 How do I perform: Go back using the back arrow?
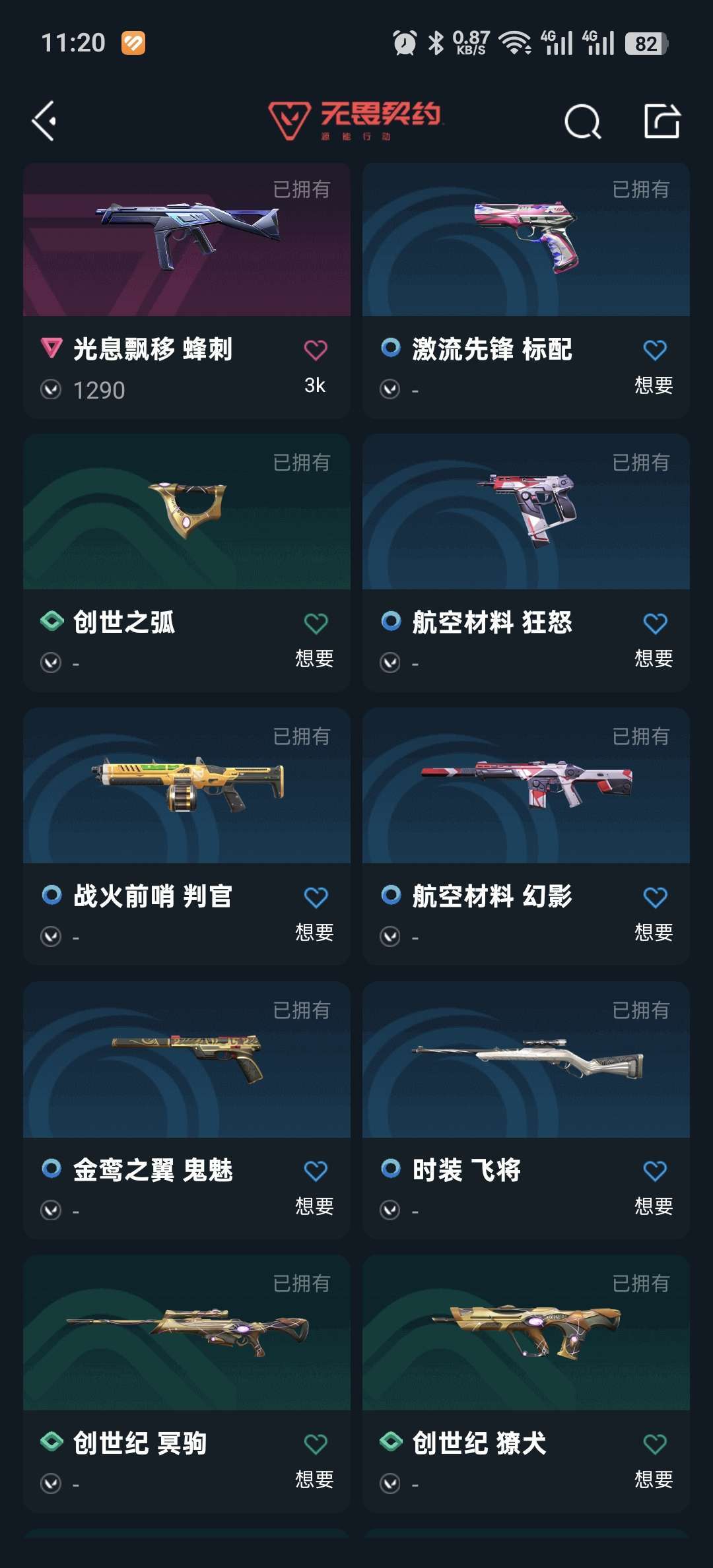(x=44, y=121)
